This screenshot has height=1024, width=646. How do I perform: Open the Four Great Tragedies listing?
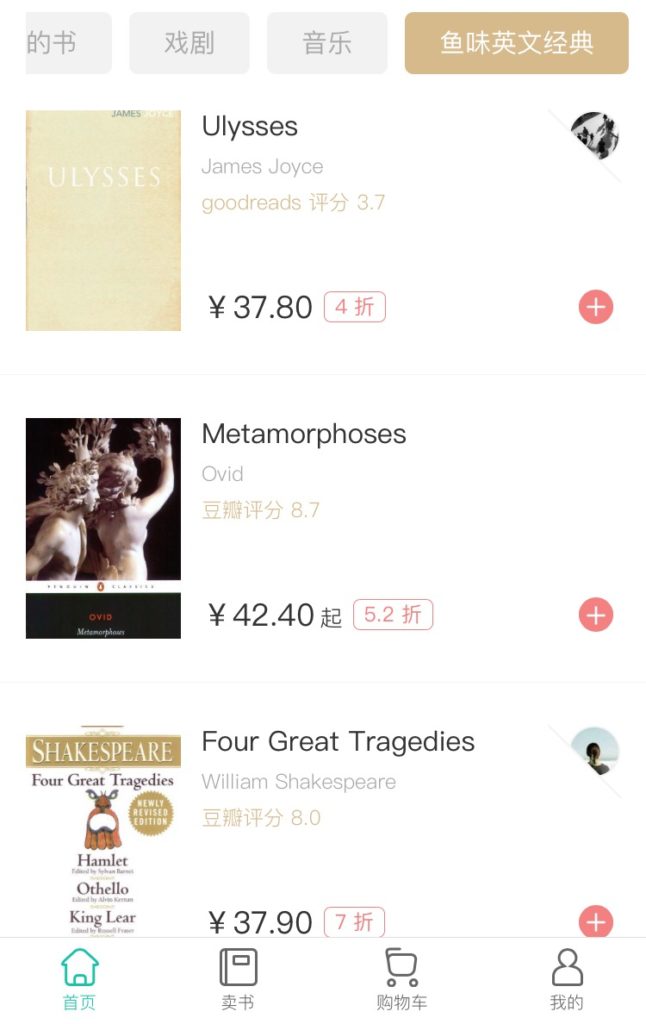[x=338, y=742]
